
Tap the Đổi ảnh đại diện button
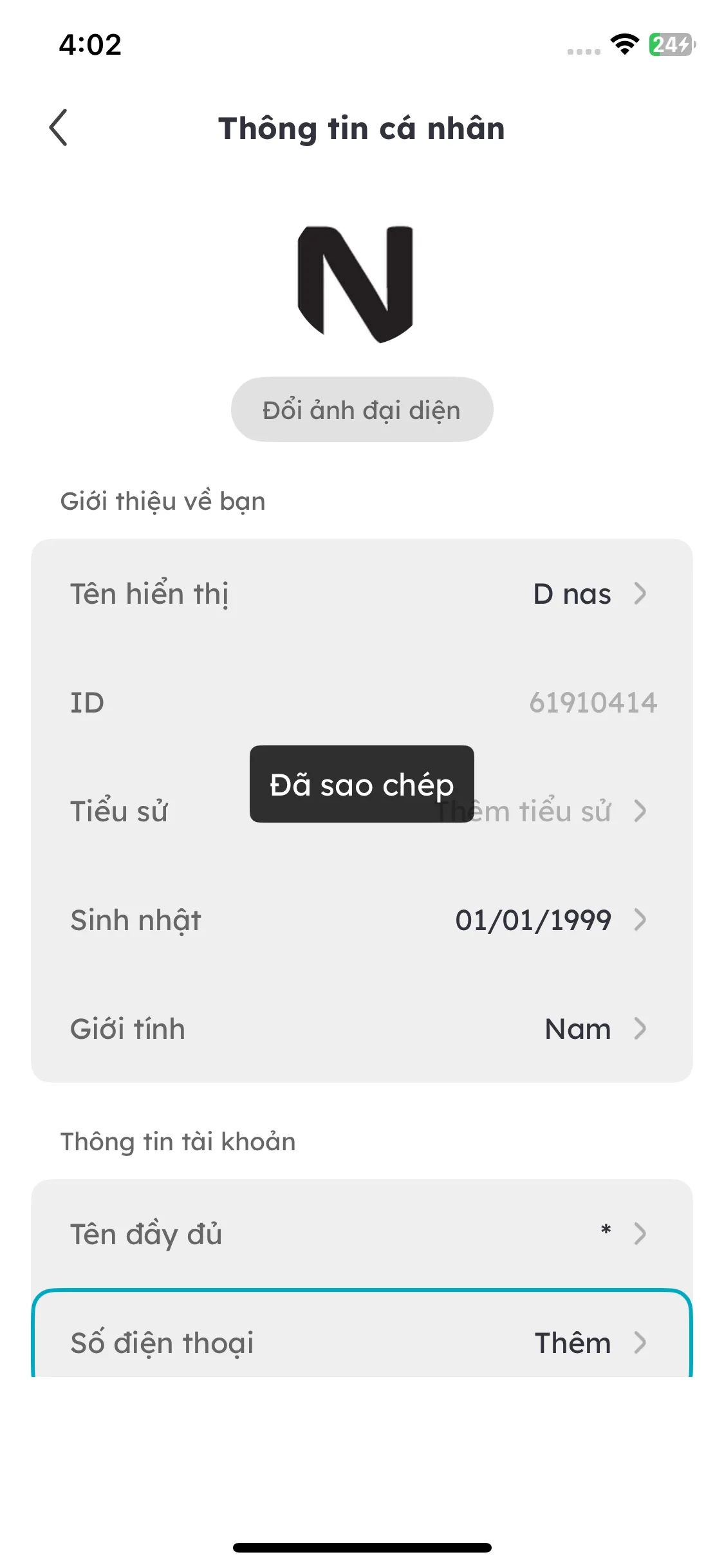click(x=362, y=409)
